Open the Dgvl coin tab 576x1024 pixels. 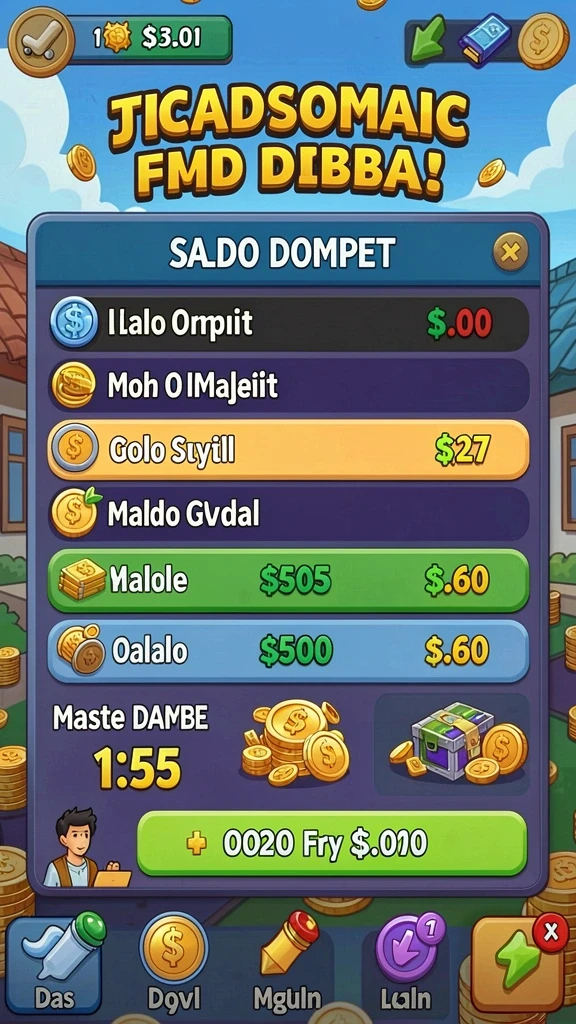173,965
